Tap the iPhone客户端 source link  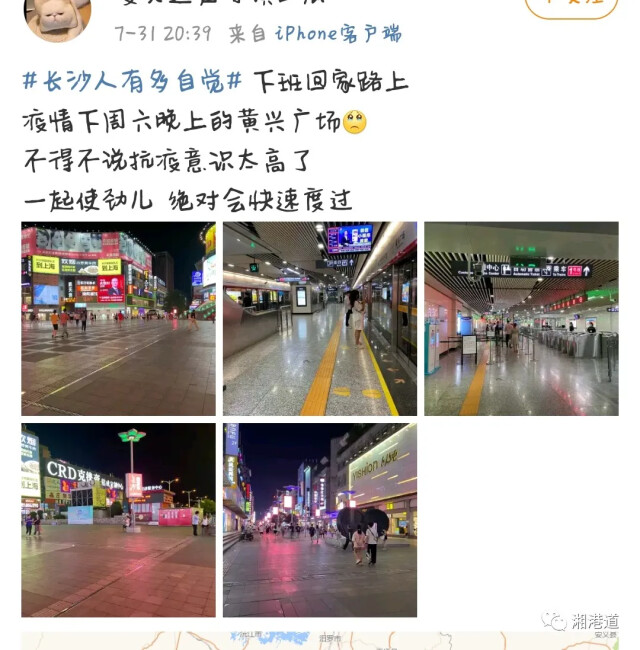(338, 33)
